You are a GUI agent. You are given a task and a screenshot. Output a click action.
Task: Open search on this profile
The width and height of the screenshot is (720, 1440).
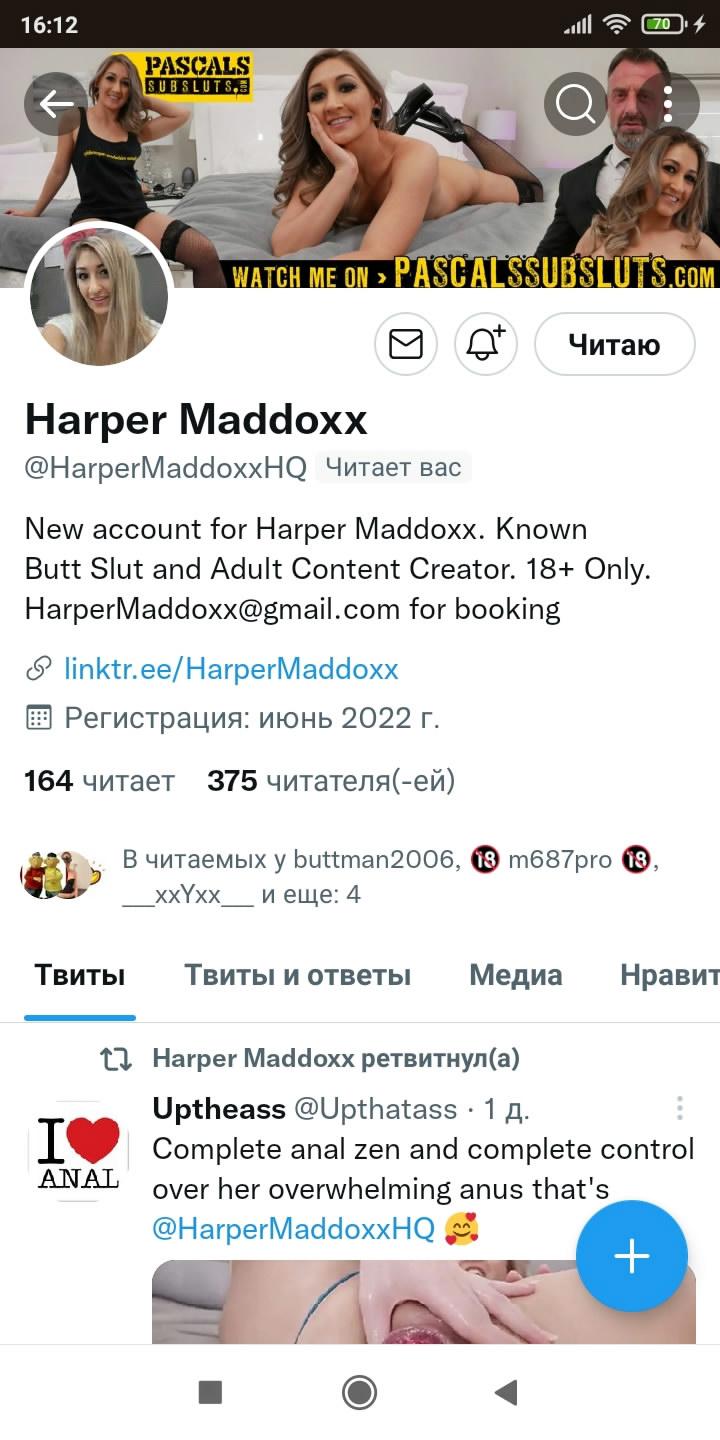click(x=576, y=103)
